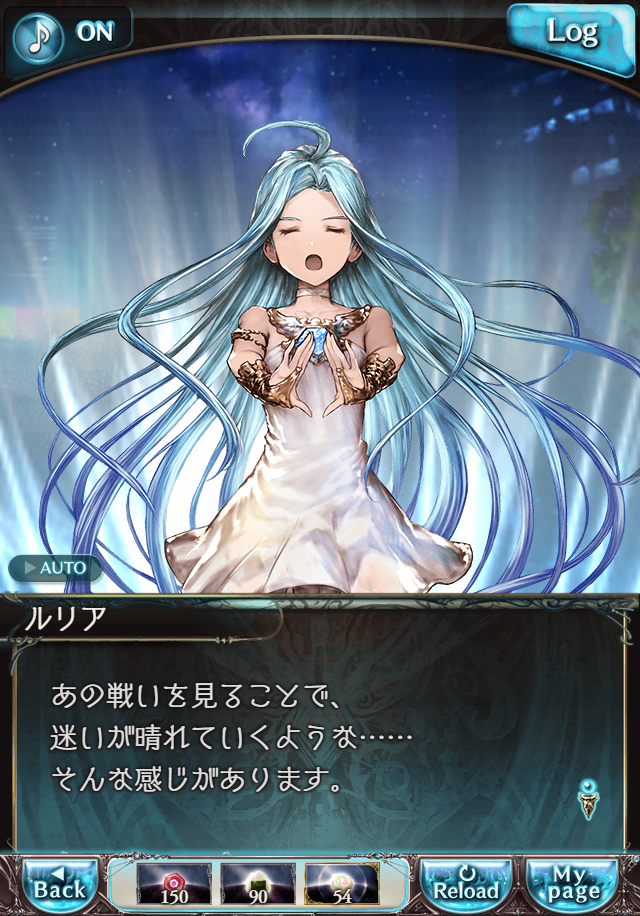Screen dimensions: 640x916
Task: Reload the game page
Action: (x=466, y=883)
